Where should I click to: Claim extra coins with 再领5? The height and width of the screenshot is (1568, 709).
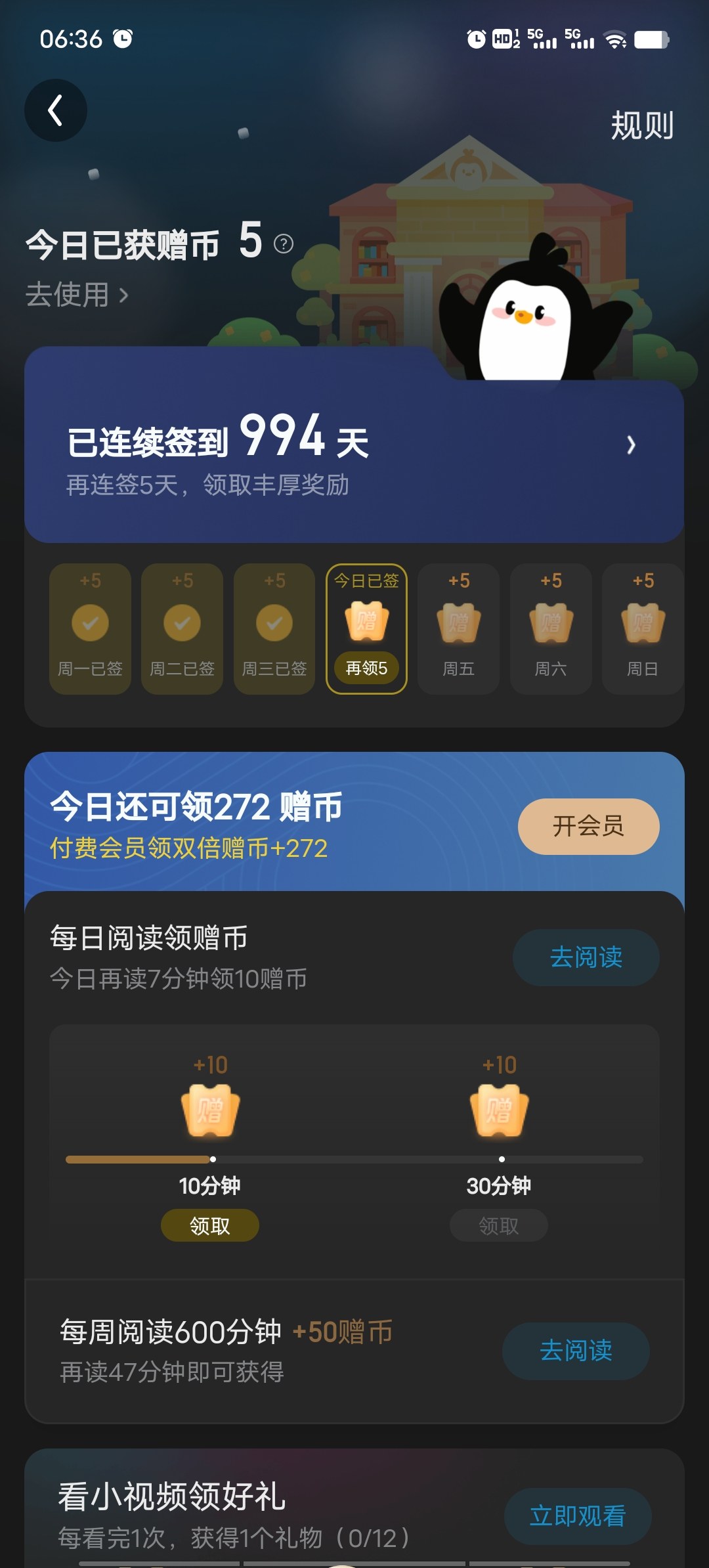pos(366,668)
